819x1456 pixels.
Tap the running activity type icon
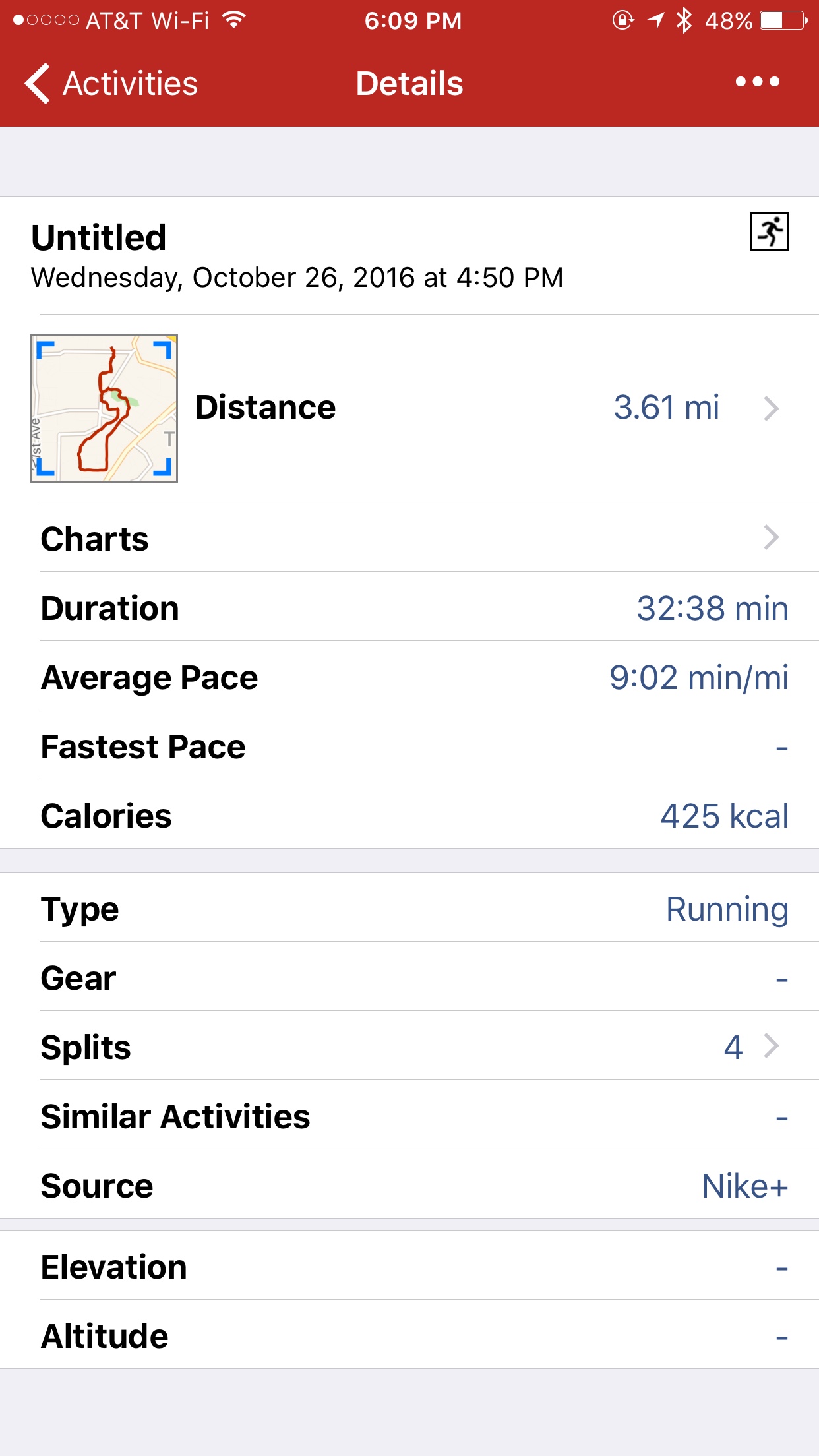769,231
